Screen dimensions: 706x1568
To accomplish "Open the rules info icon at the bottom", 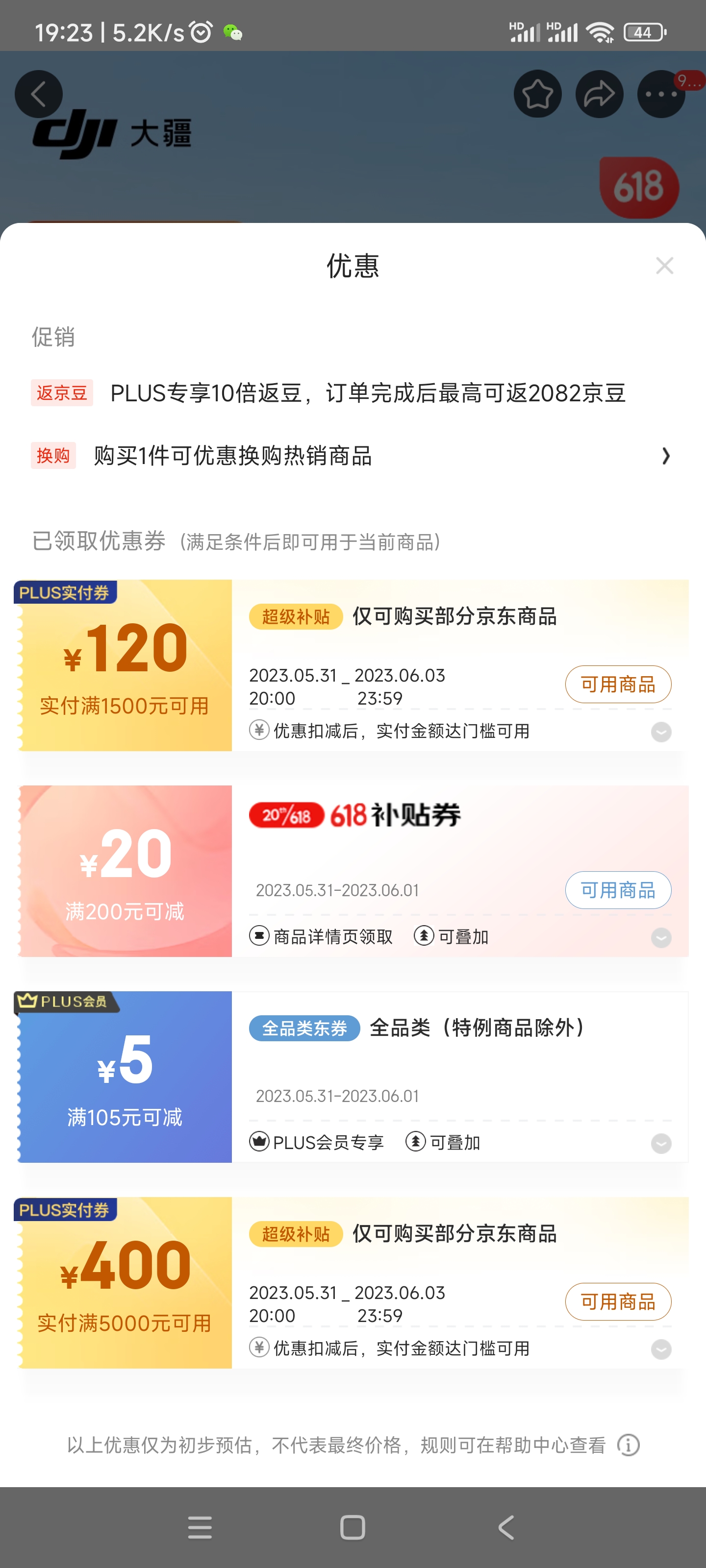I will click(628, 1445).
